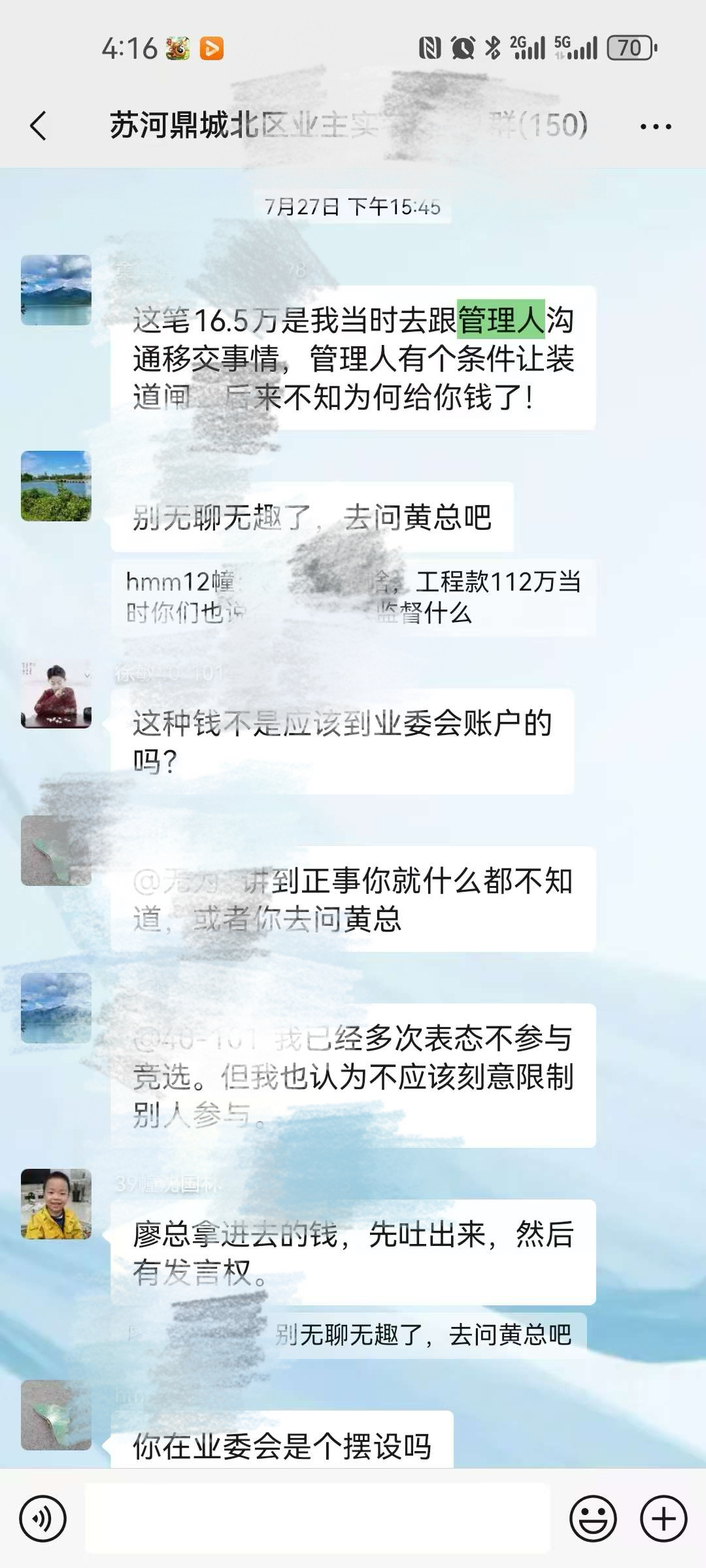This screenshot has width=706, height=1568.
Task: Open avatar of '这种钱不是应该到业委会' sender
Action: (x=56, y=694)
